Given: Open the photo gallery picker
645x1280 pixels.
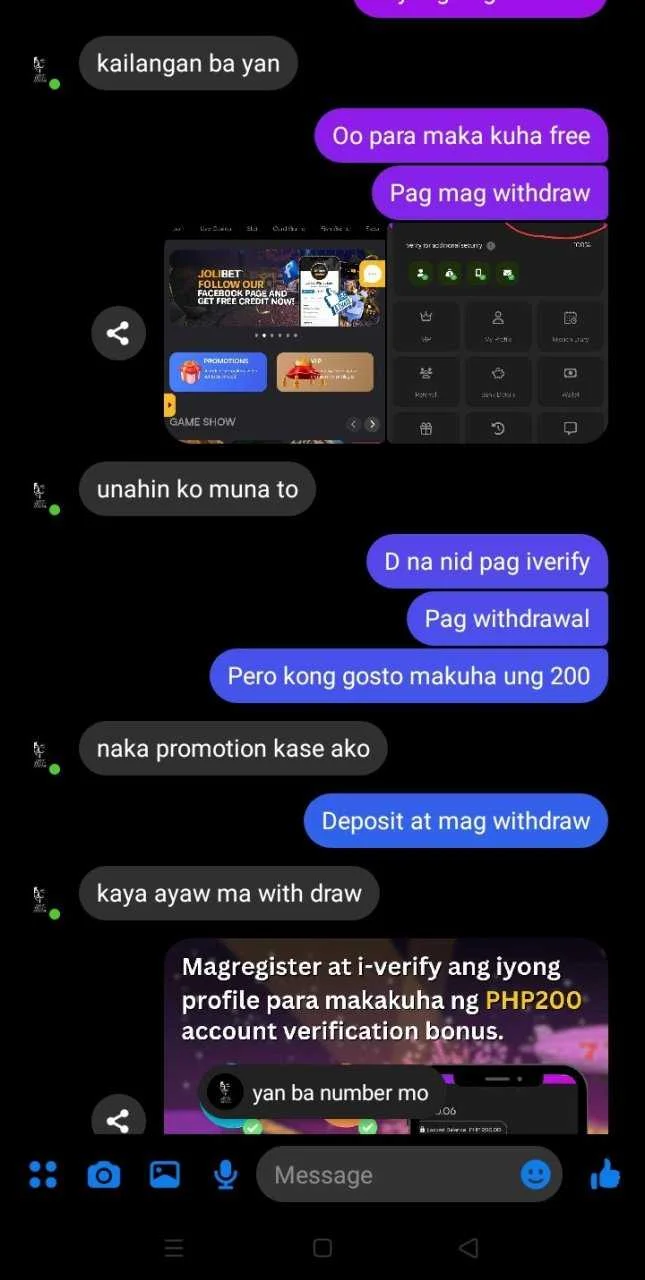Looking at the screenshot, I should point(165,1175).
